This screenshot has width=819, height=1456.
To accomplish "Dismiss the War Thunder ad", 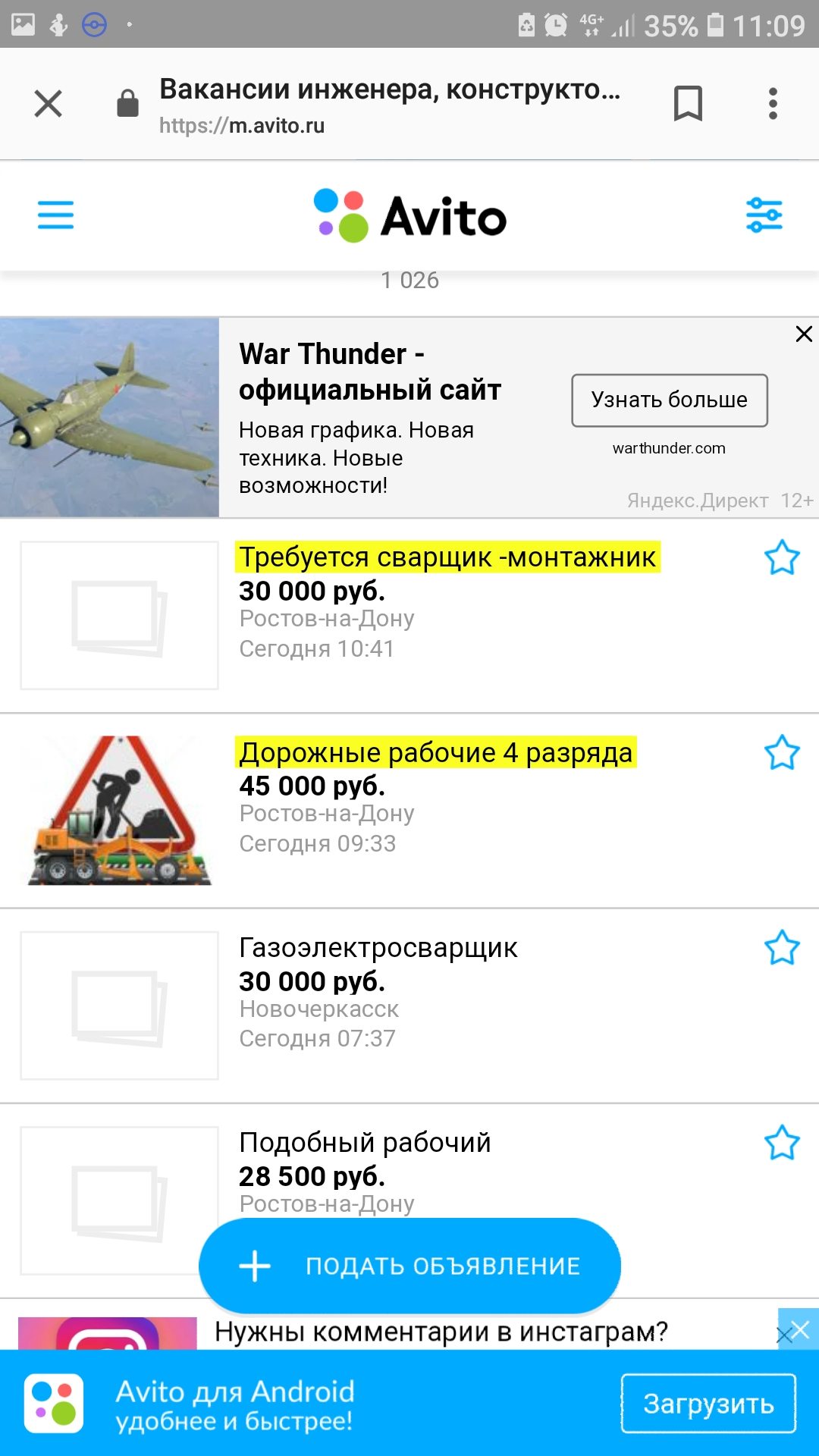I will coord(804,334).
